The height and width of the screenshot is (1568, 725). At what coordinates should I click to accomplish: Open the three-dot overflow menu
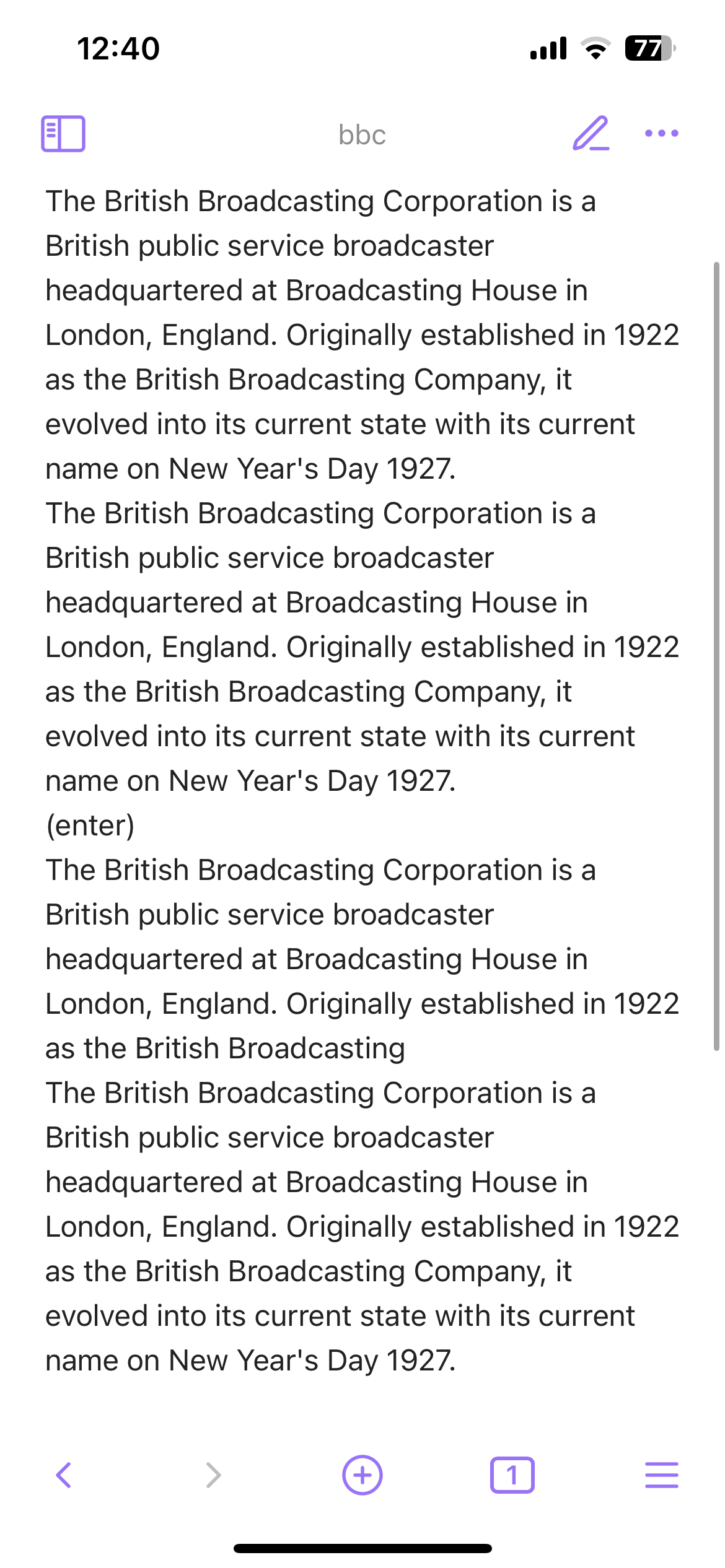(x=661, y=133)
